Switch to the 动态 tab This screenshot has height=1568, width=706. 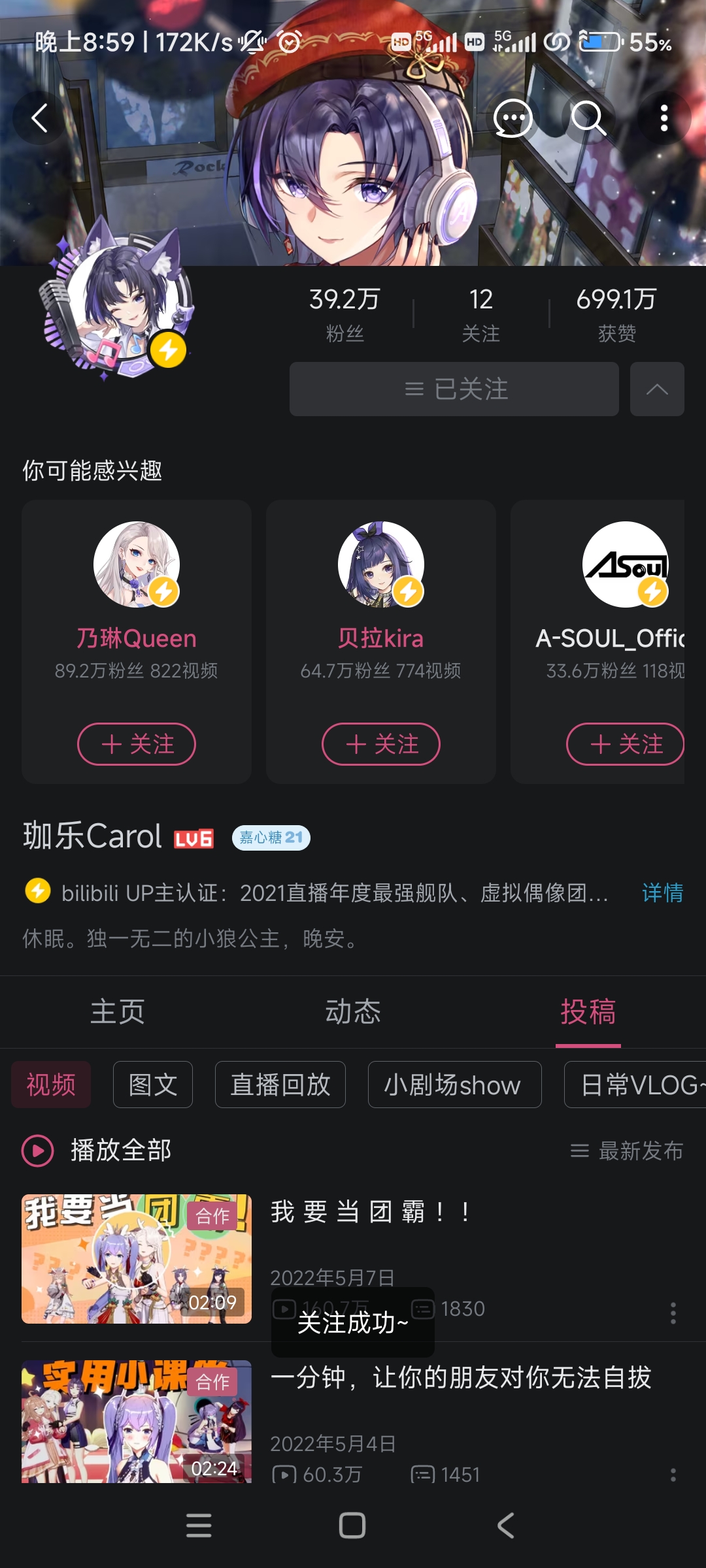tap(353, 1012)
